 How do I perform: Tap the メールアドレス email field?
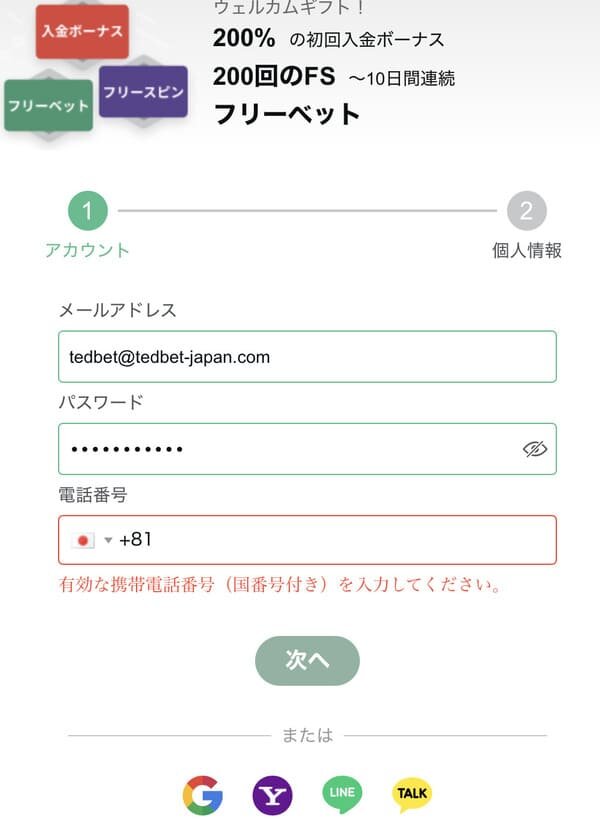coord(306,357)
